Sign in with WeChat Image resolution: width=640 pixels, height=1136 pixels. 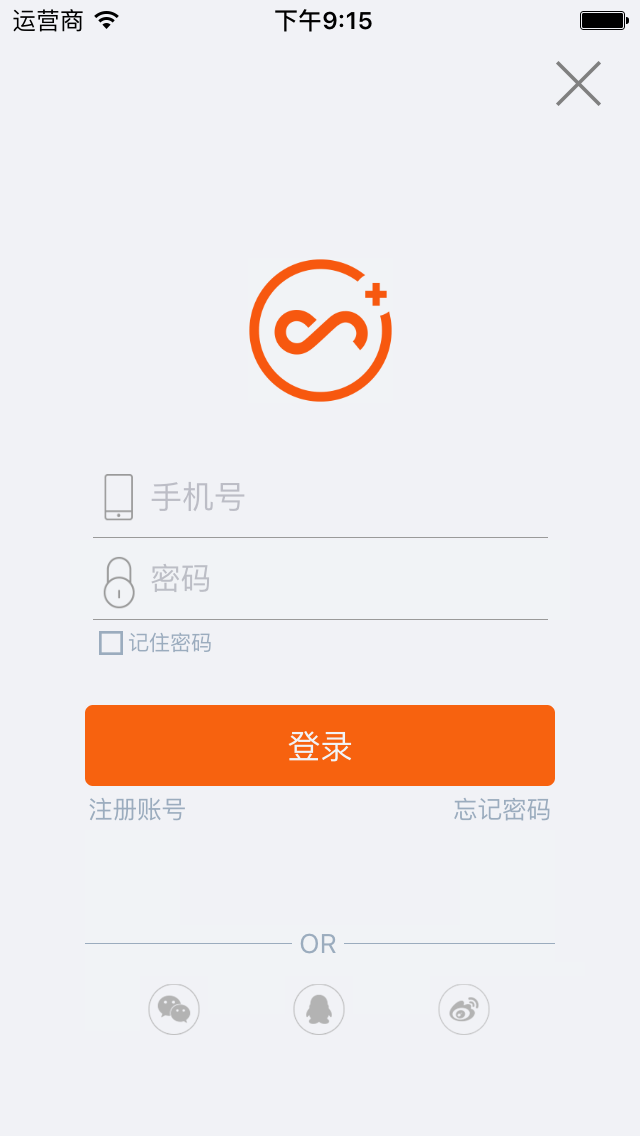174,1009
